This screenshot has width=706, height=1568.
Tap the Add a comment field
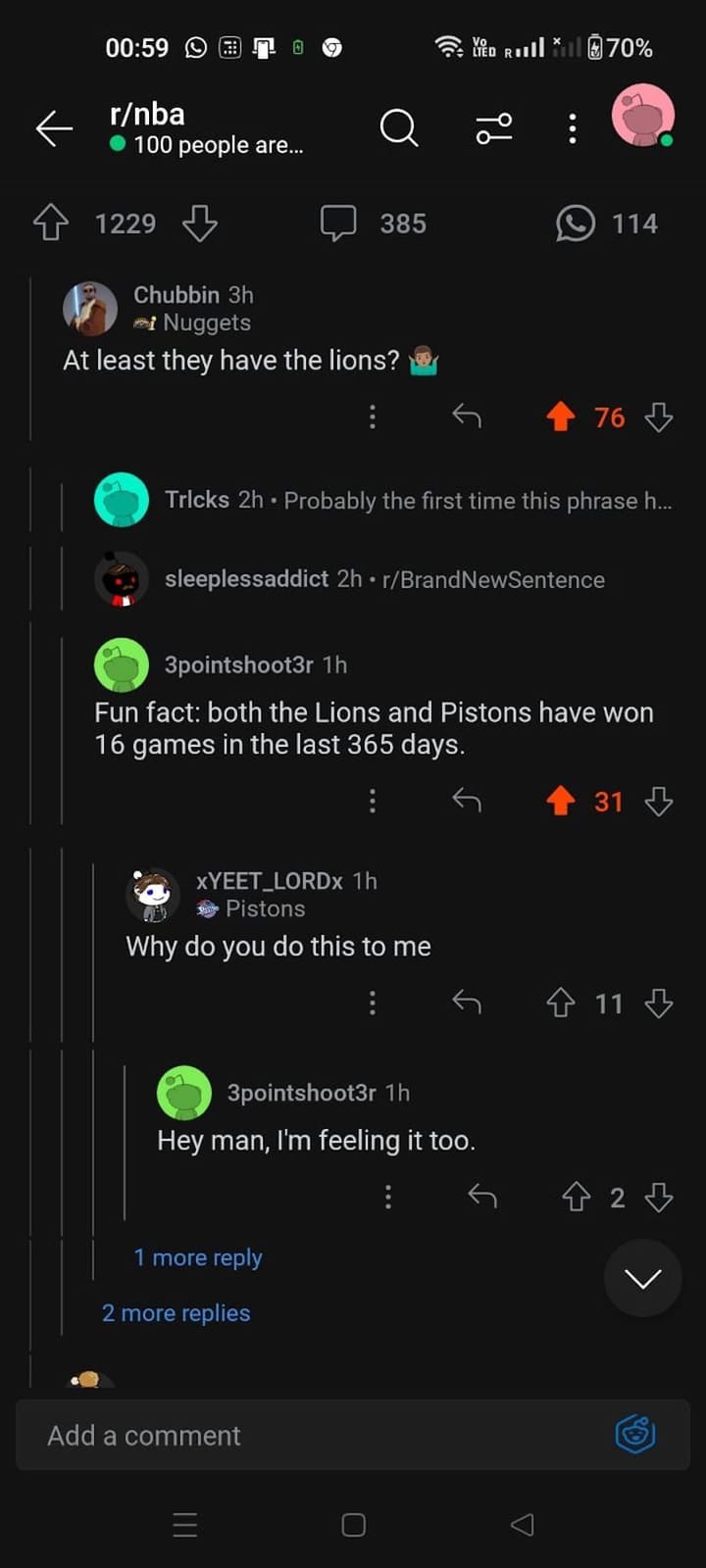point(314,1436)
